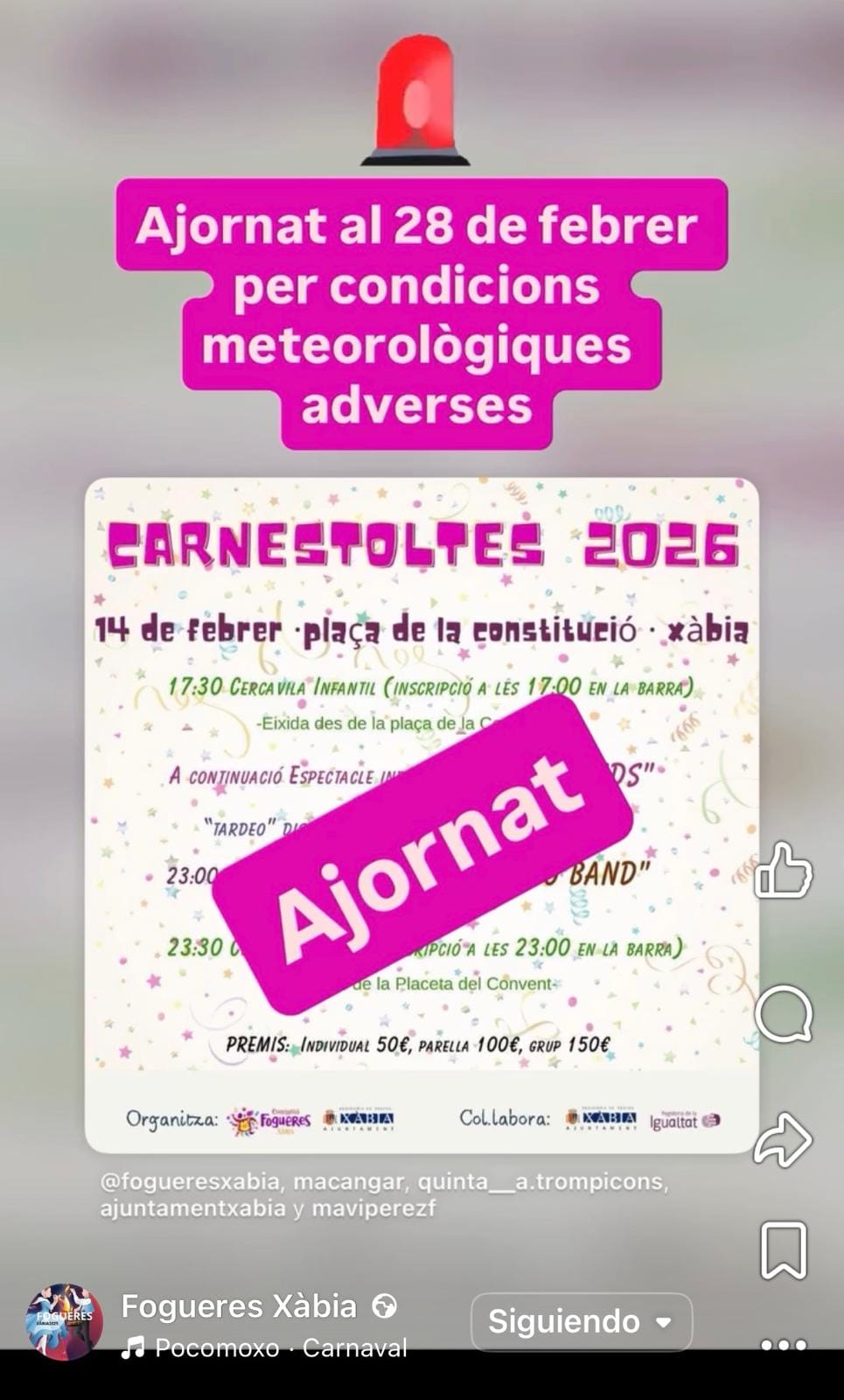Open Fogueres Xàbia profile picture

64,1321
